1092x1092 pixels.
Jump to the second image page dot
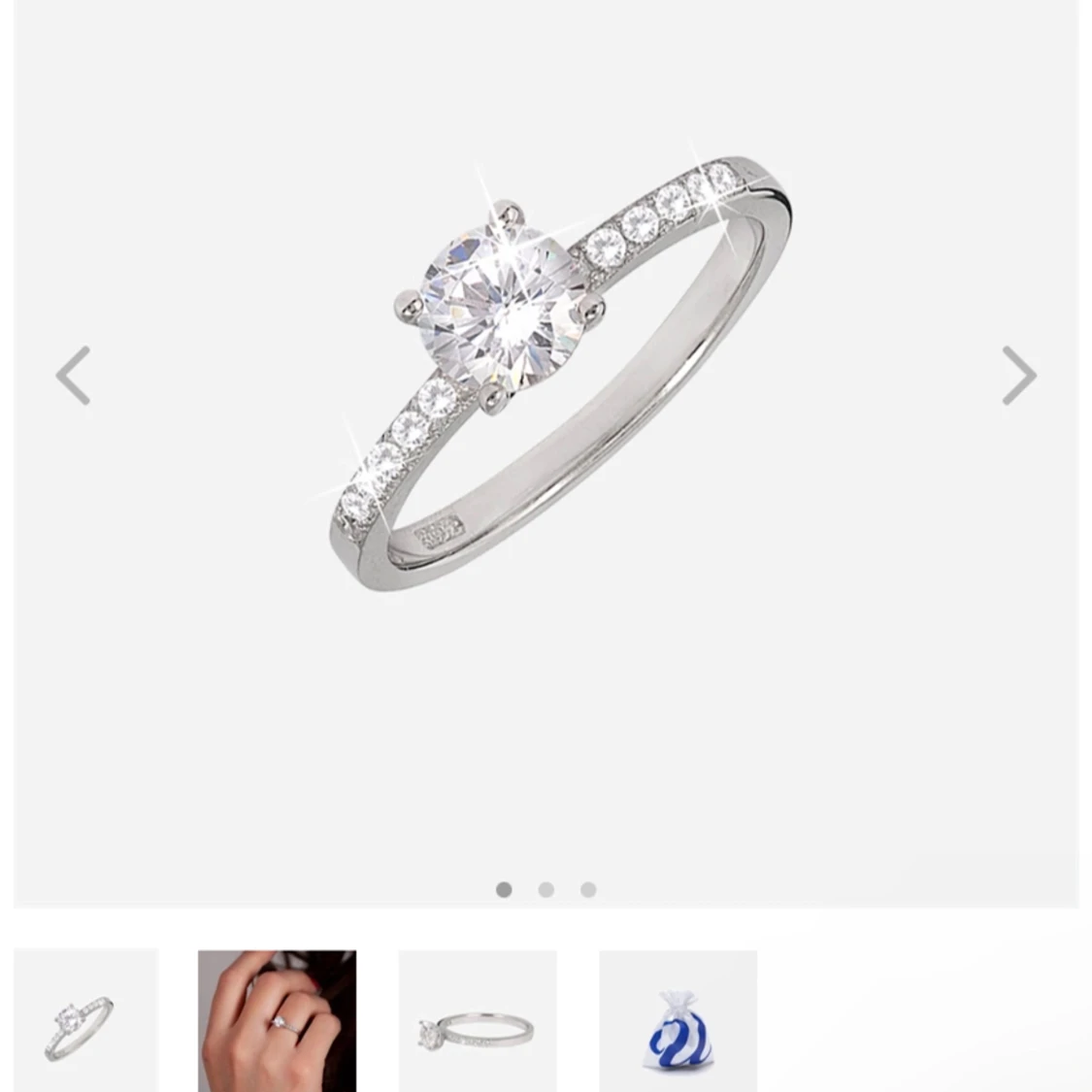click(x=546, y=889)
